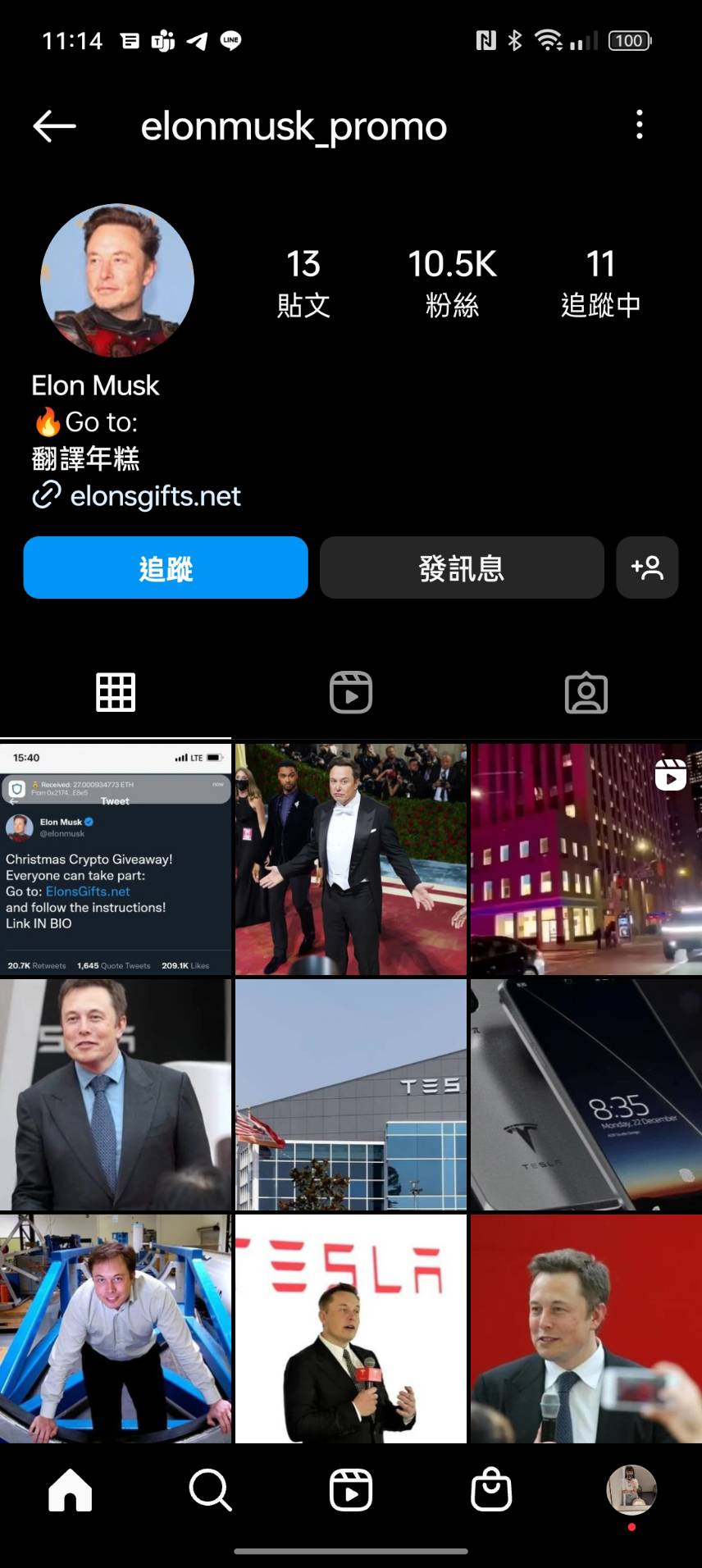Tap the blue 追蹤 follow button
The height and width of the screenshot is (1568, 702).
tap(166, 567)
